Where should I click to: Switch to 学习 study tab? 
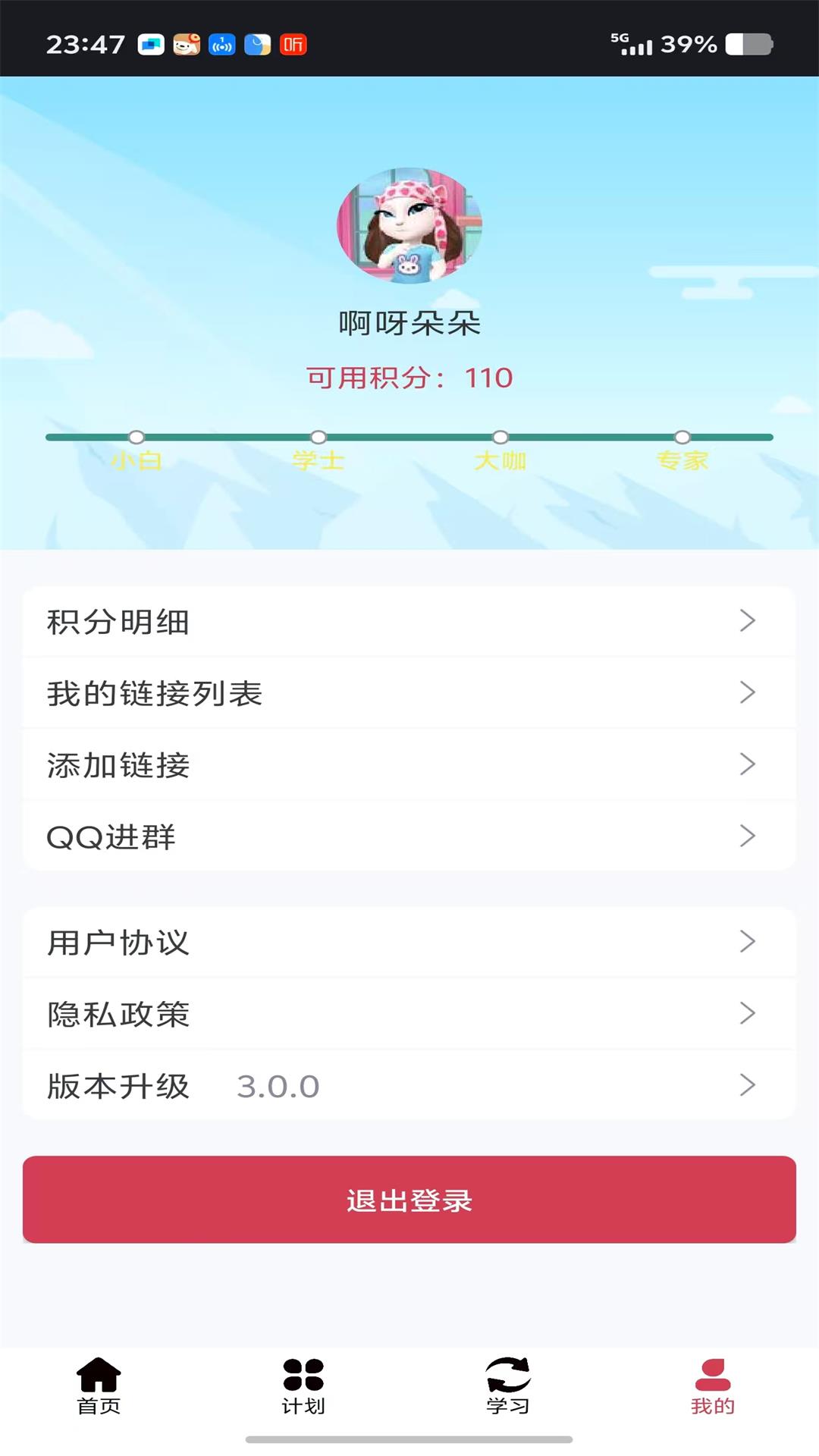[x=508, y=1386]
